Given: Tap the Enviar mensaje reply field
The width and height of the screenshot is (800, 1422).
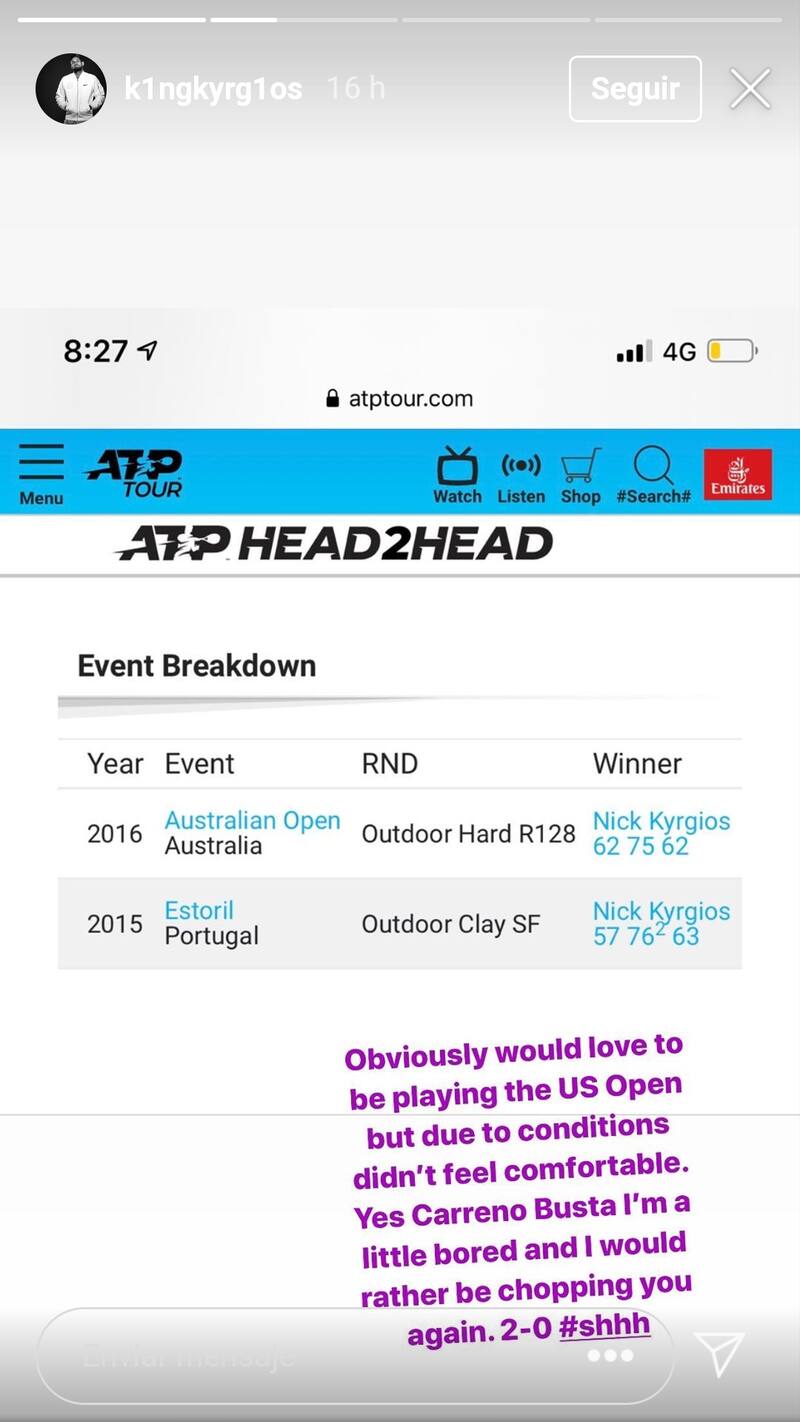Looking at the screenshot, I should click(x=300, y=1356).
